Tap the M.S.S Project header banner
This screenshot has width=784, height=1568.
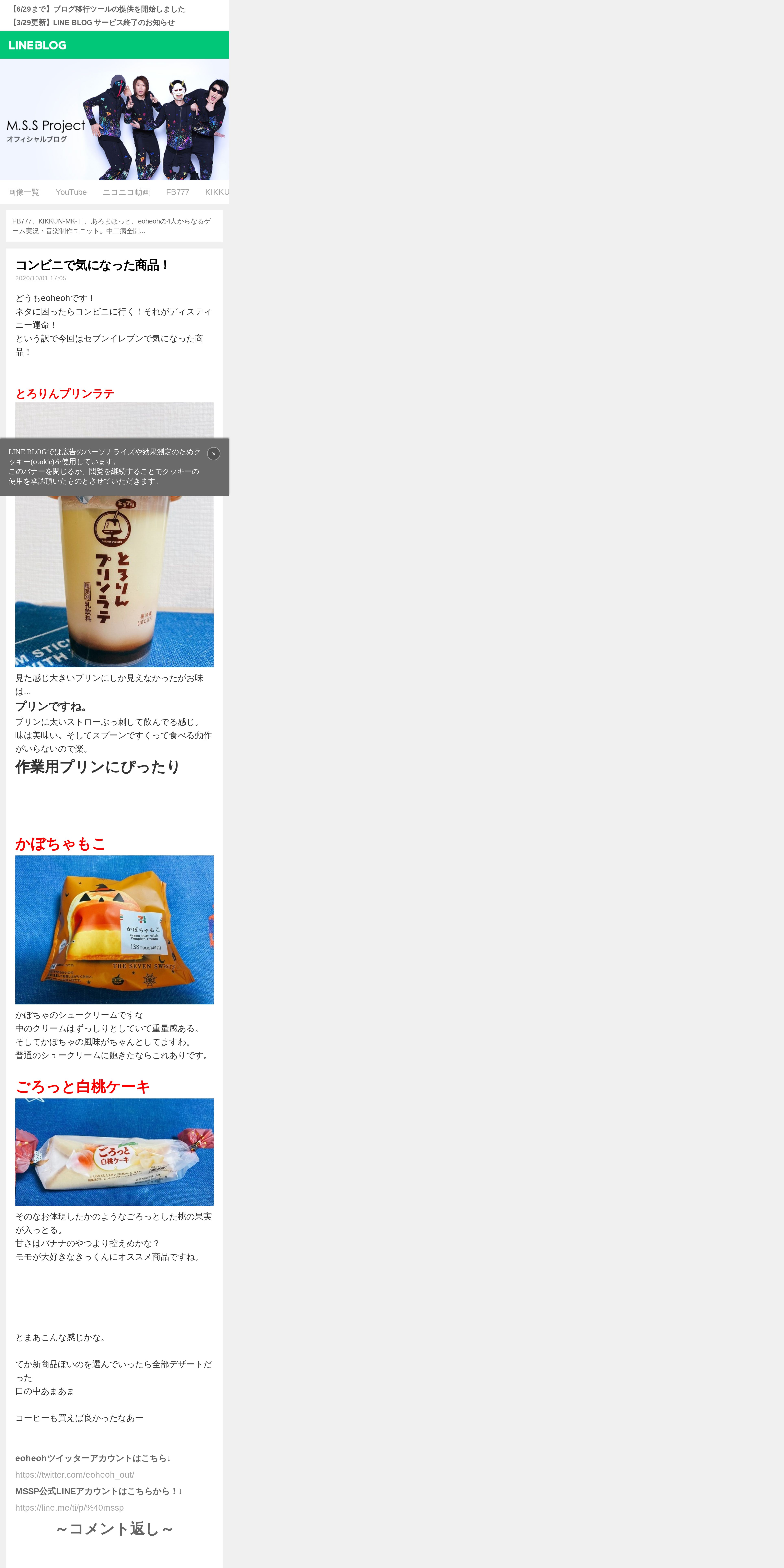(x=114, y=119)
